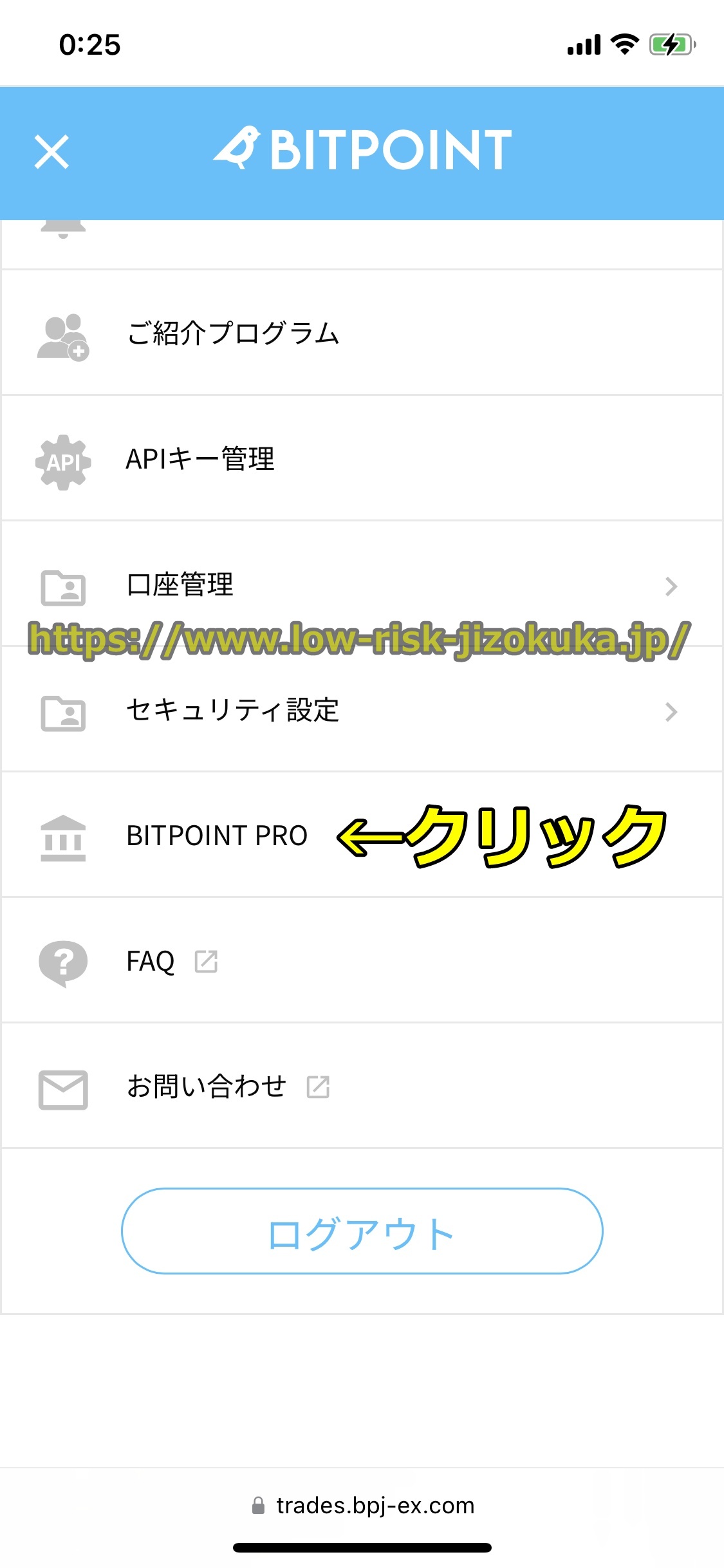Open the ご紹介プログラム menu entry
Viewport: 724px width, 1568px height.
tap(233, 333)
